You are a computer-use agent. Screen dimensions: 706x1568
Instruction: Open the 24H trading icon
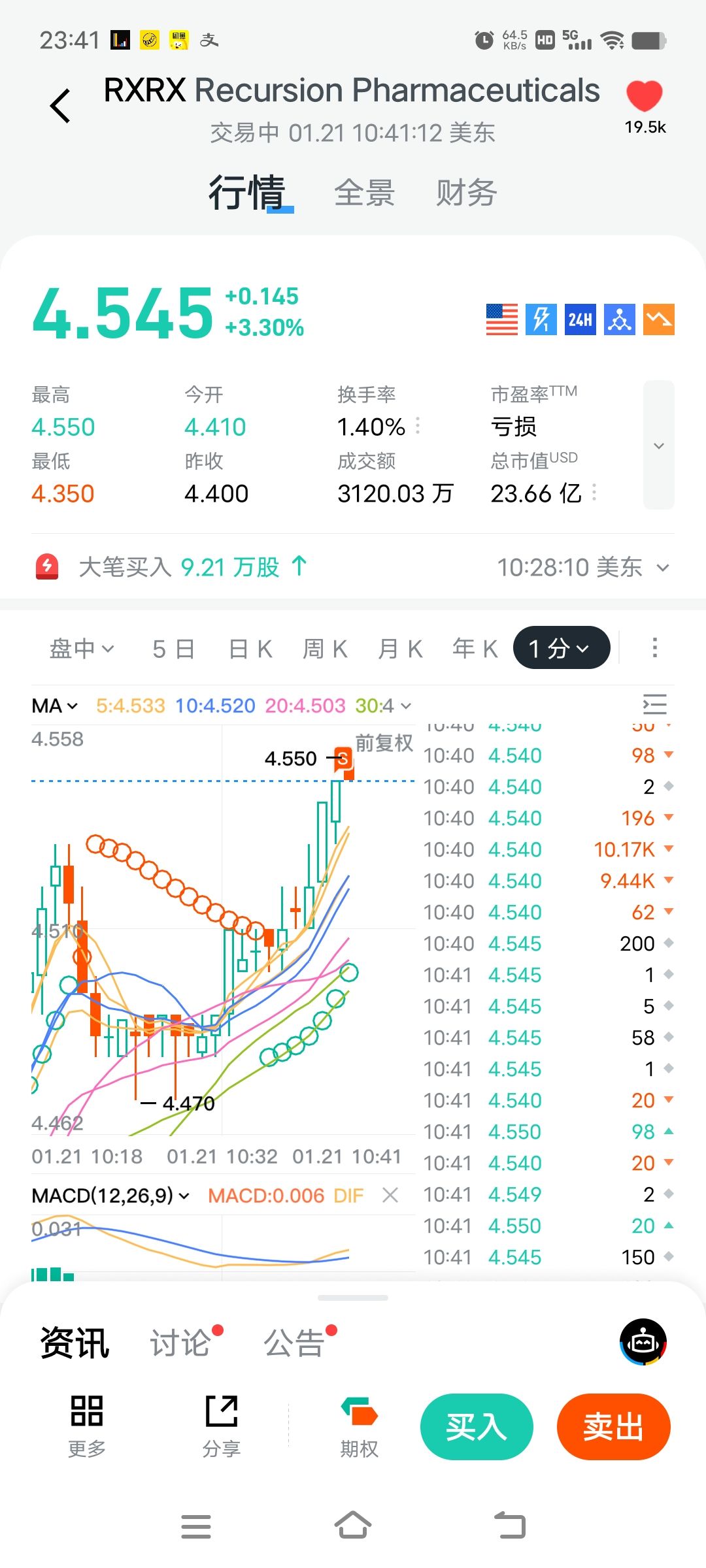pyautogui.click(x=580, y=319)
